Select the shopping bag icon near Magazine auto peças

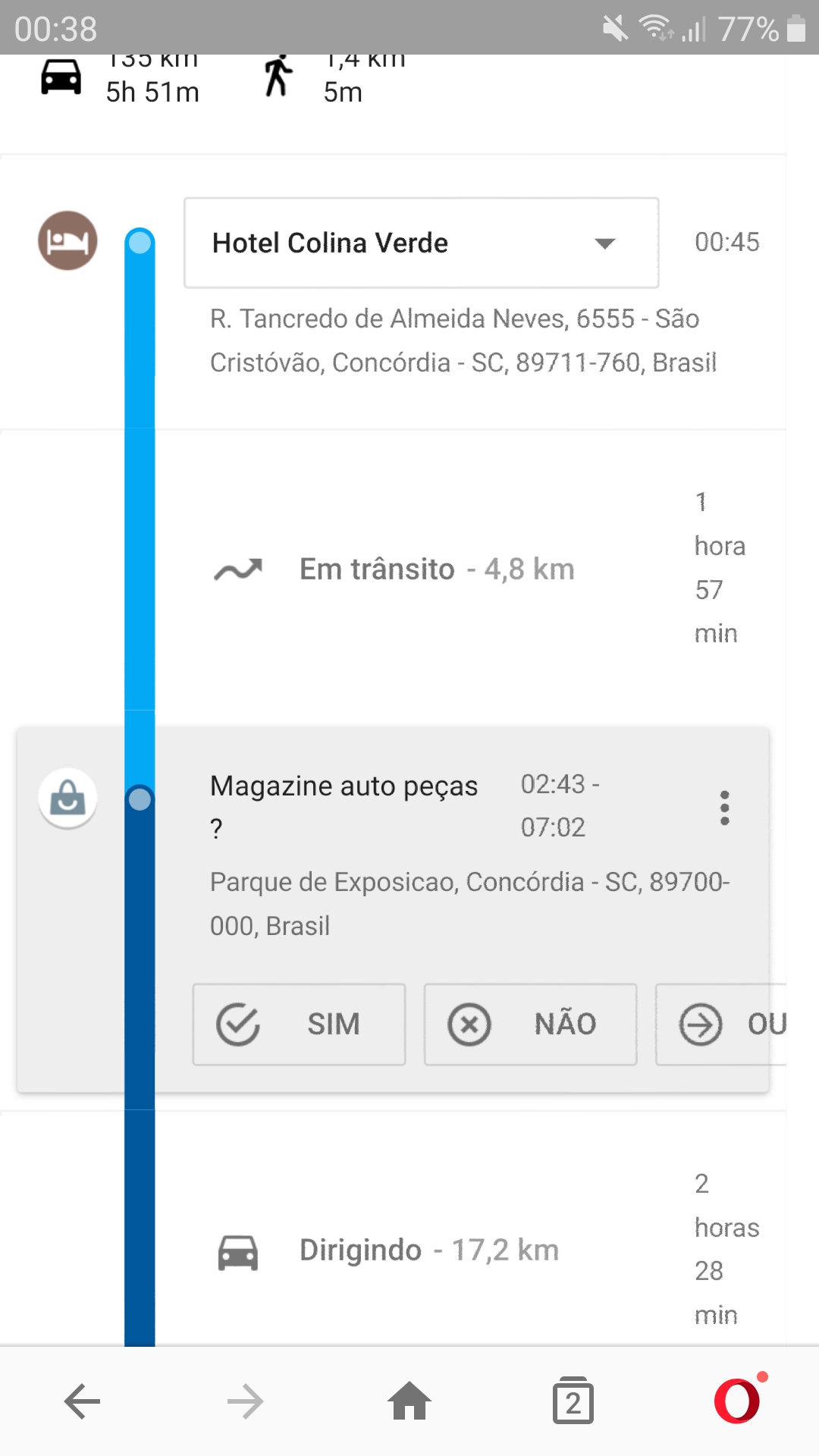pos(67,798)
